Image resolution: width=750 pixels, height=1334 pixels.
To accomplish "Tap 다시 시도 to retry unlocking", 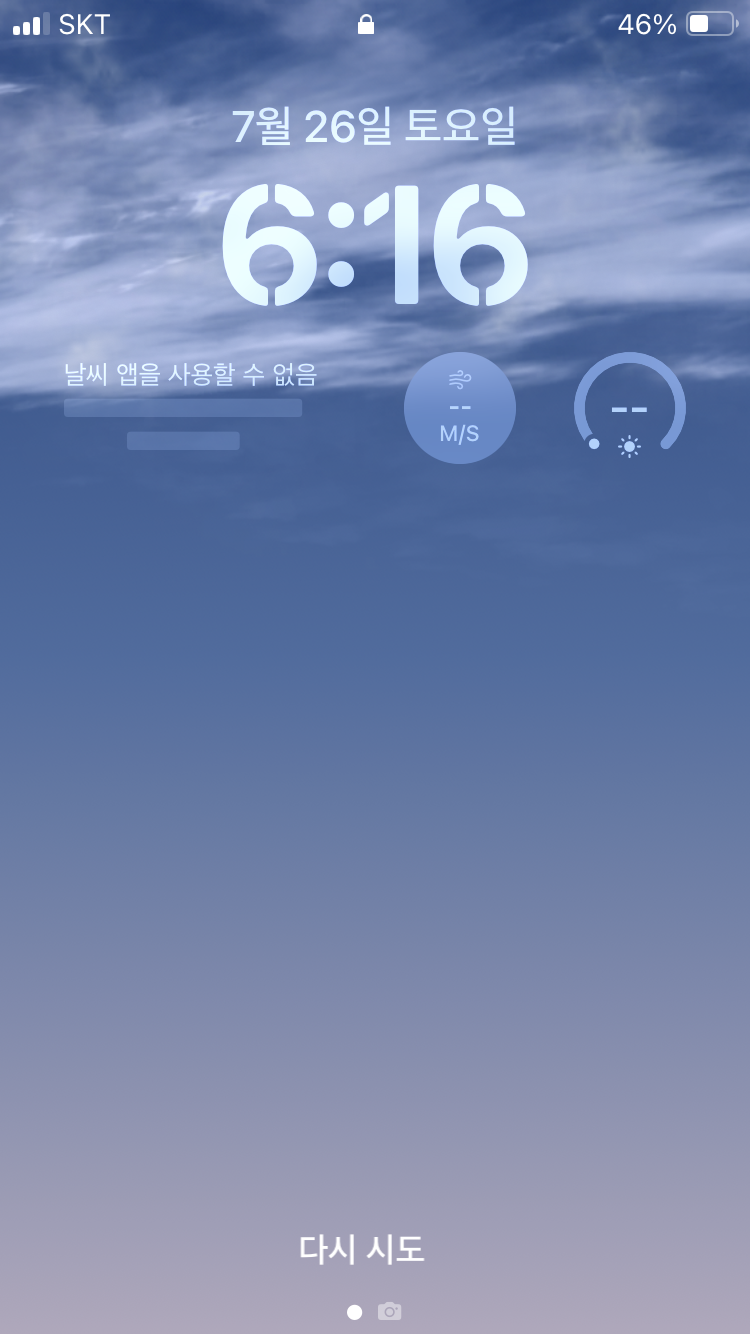I will tap(362, 1249).
